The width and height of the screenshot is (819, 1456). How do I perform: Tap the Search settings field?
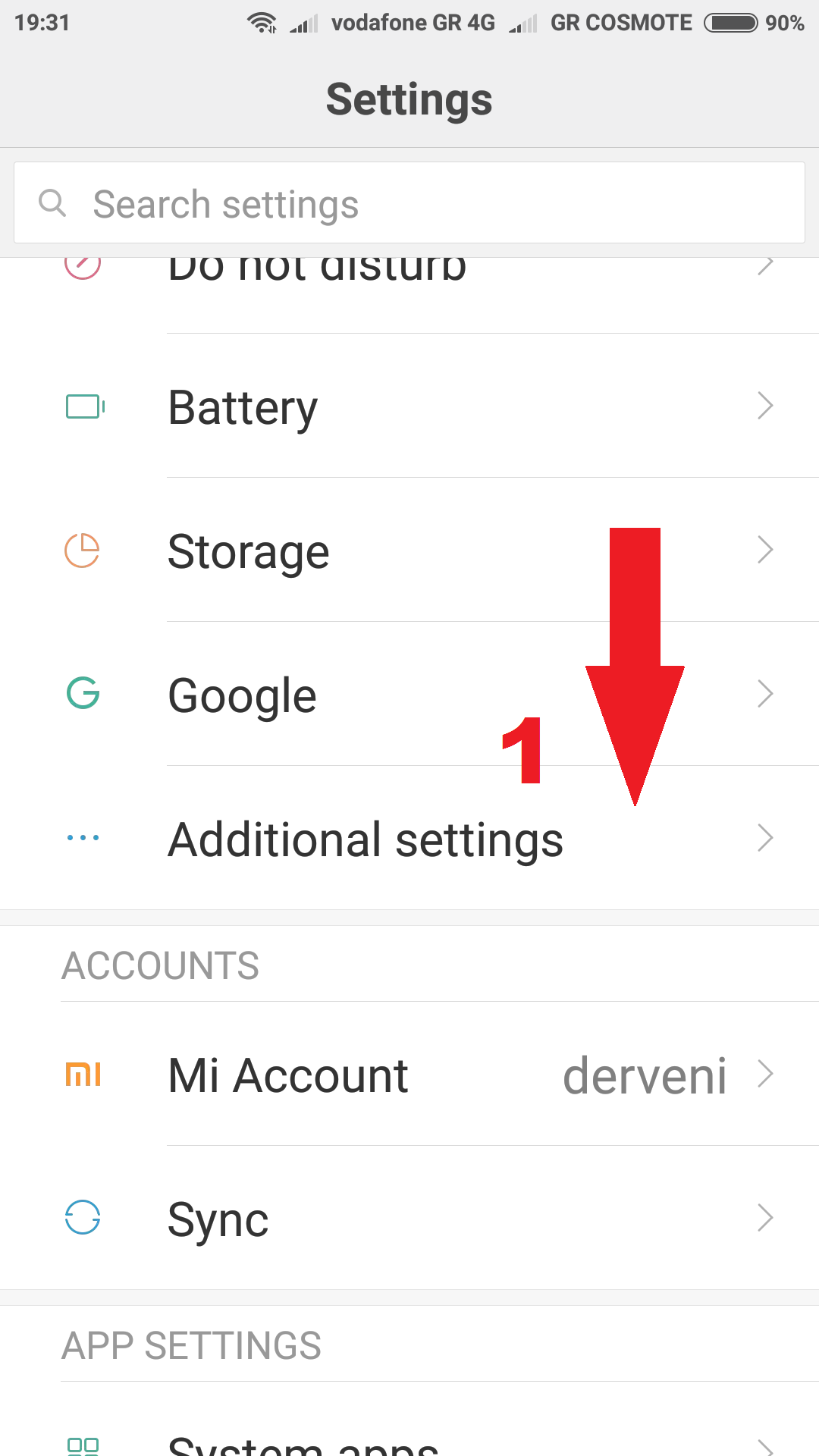409,203
